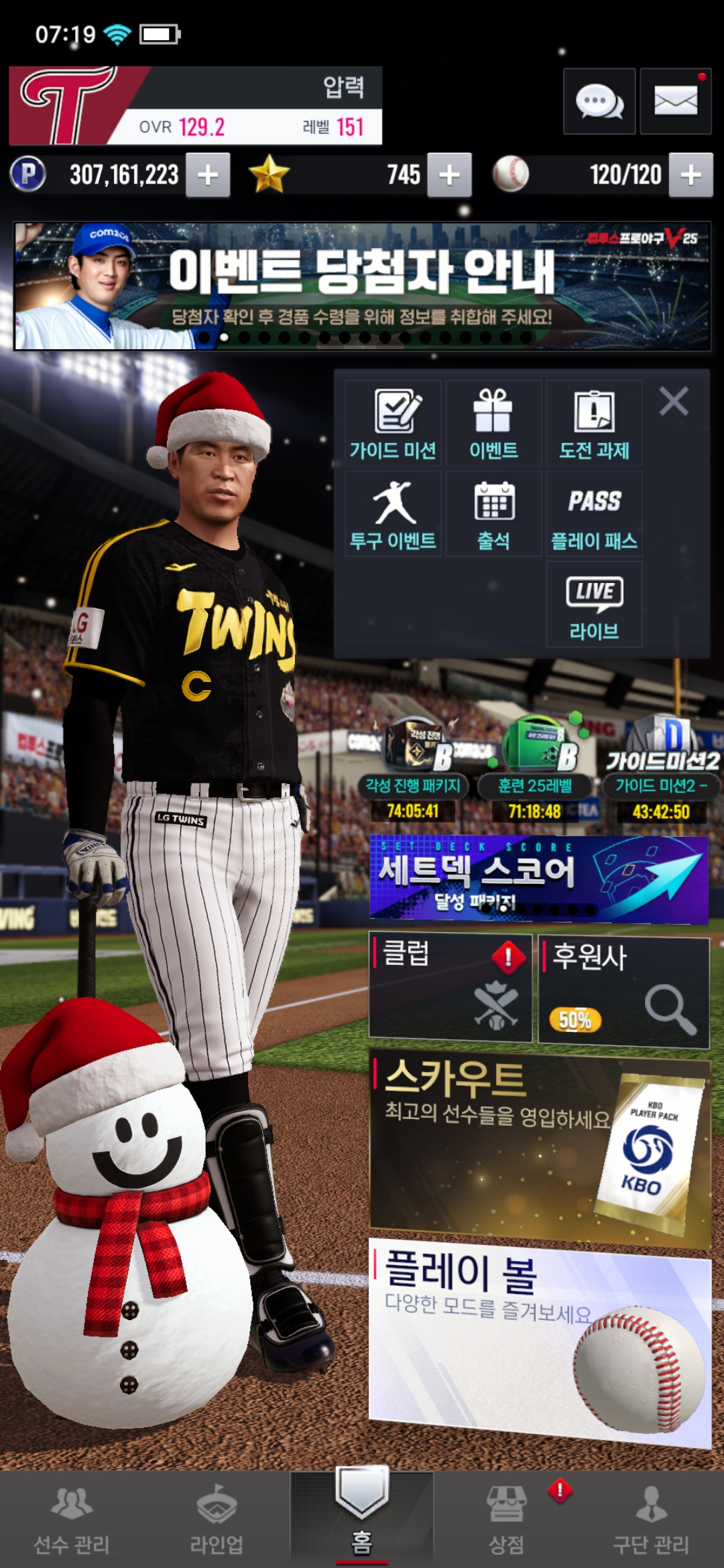The height and width of the screenshot is (1568, 724).
Task: Switch to the 선수 관리 tab
Action: (x=72, y=1521)
